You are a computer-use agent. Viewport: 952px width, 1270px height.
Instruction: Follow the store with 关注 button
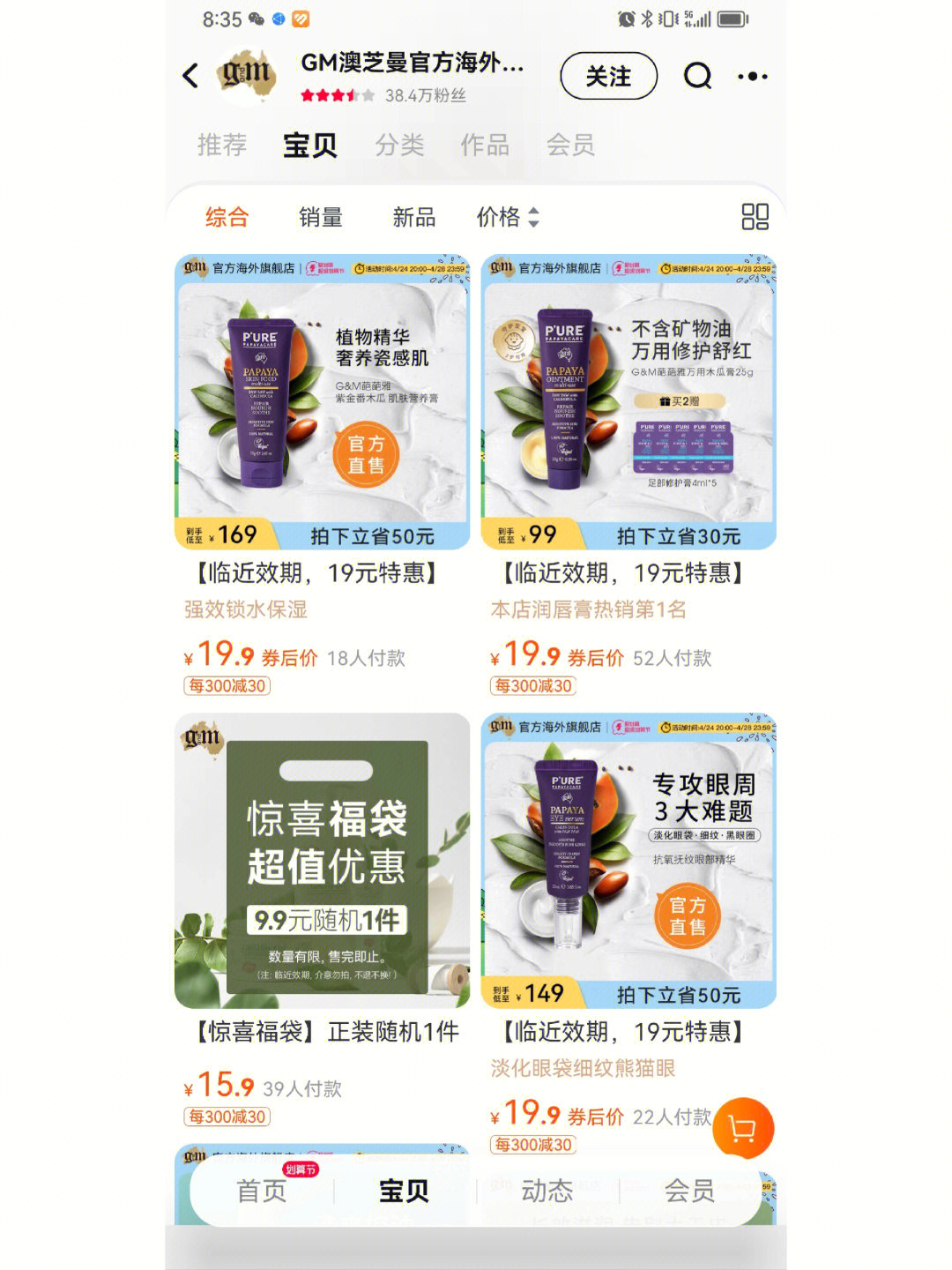608,77
